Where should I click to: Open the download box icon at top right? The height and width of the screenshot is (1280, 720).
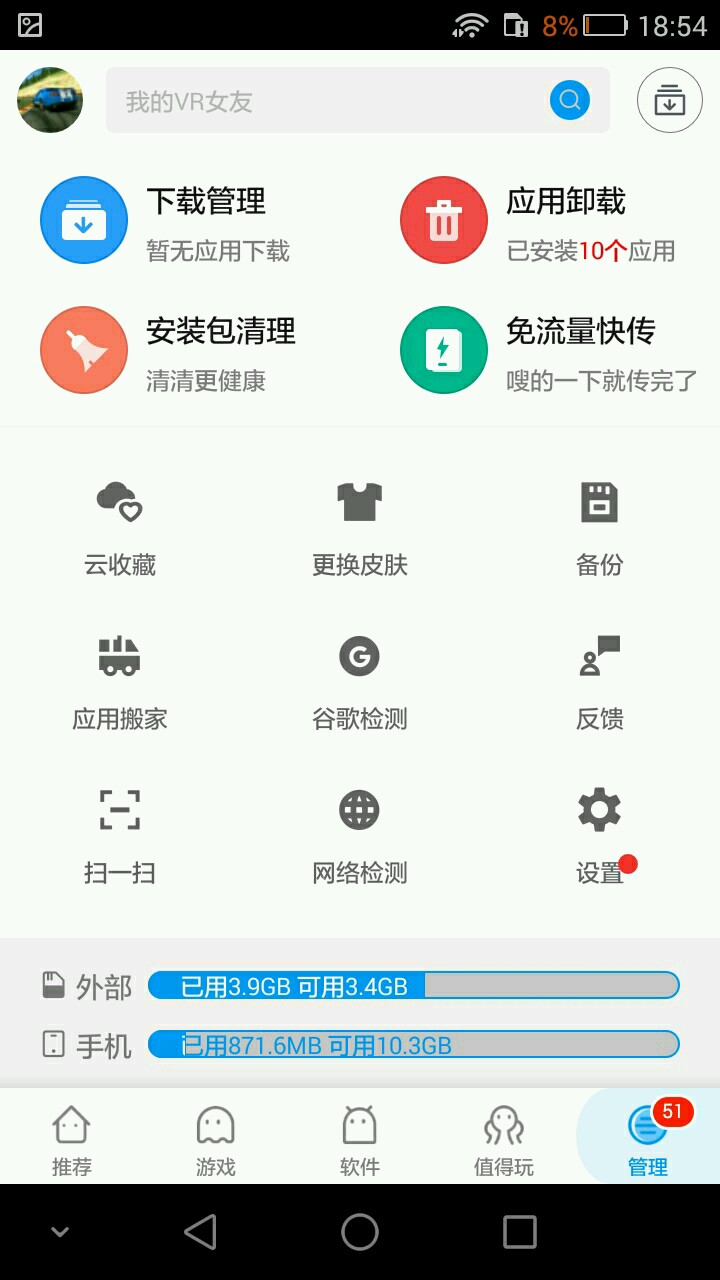click(670, 100)
